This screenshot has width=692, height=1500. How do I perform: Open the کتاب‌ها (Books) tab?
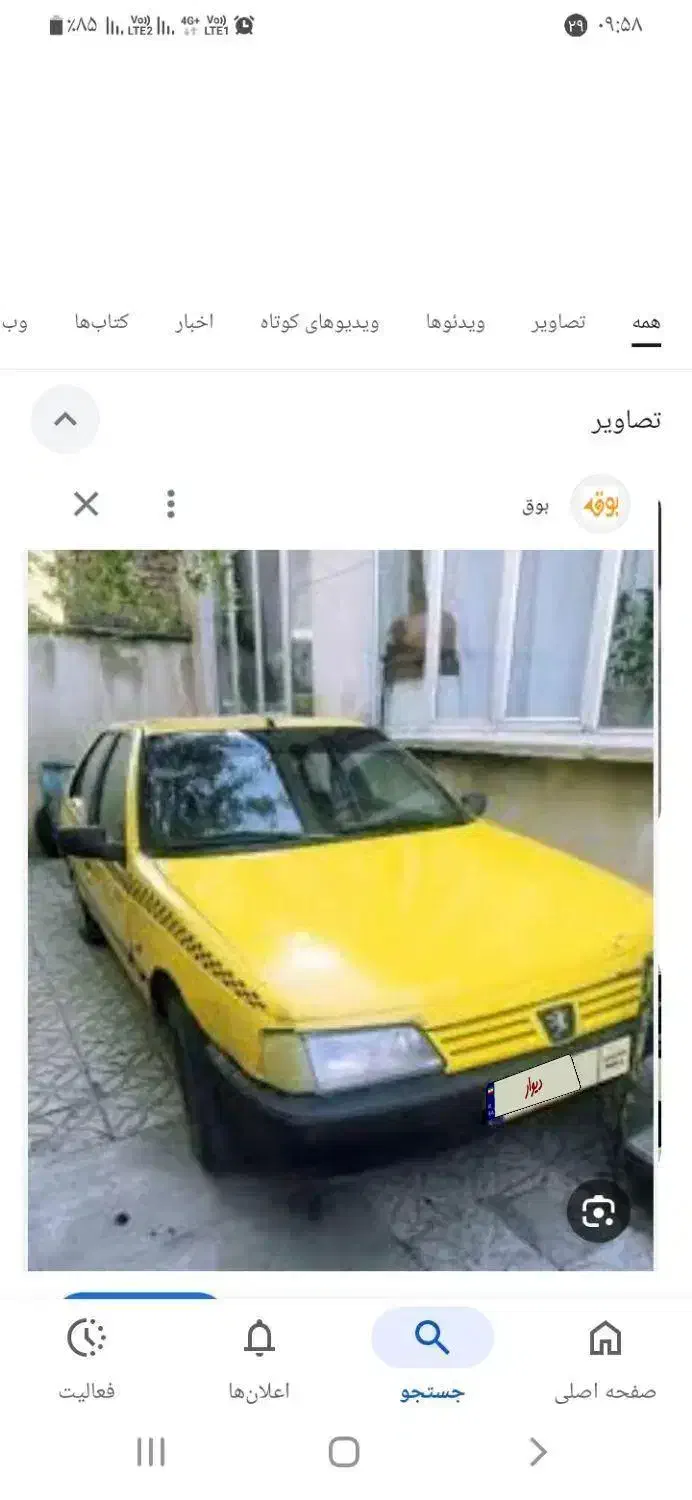tap(101, 323)
